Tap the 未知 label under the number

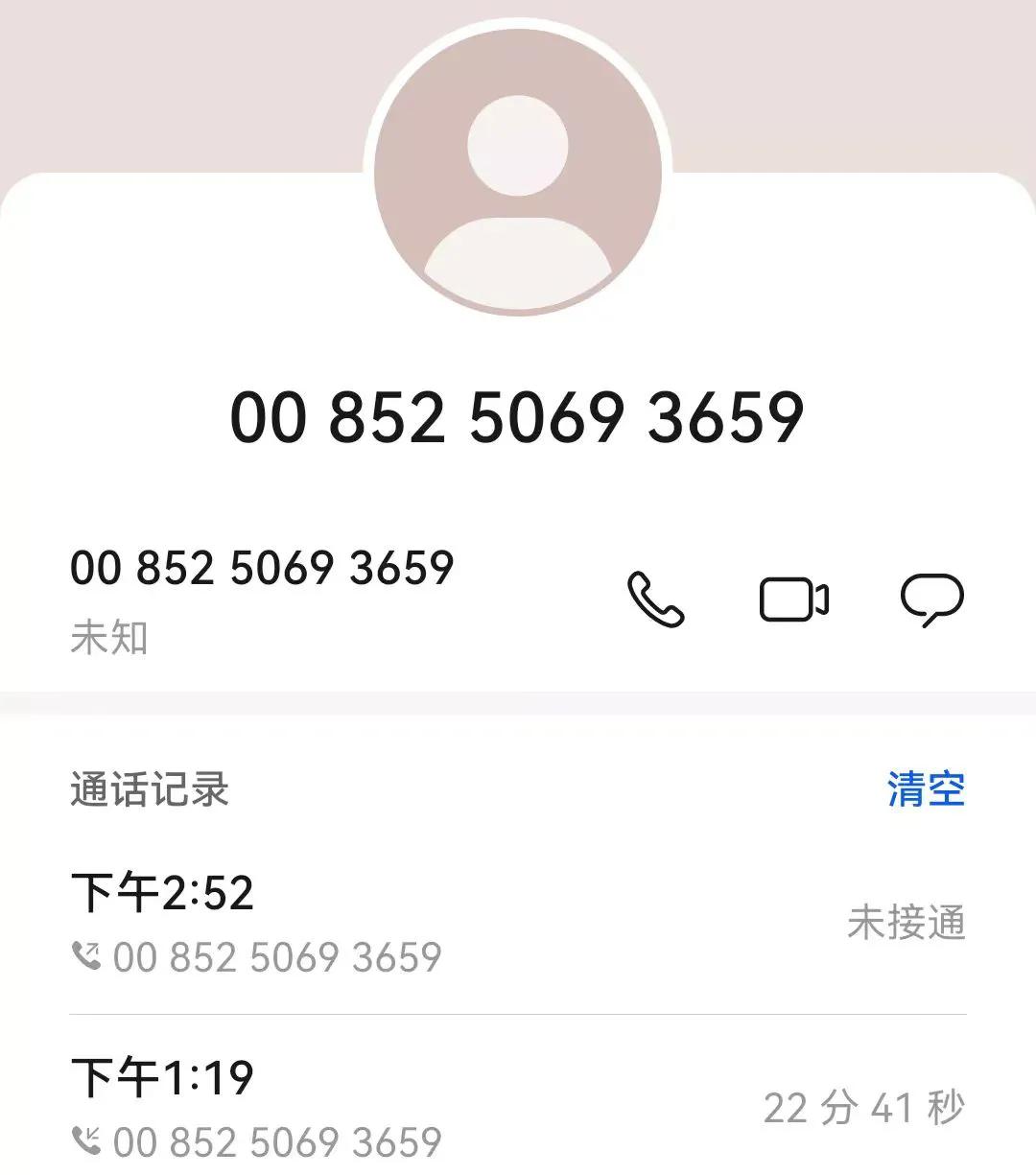pyautogui.click(x=108, y=636)
